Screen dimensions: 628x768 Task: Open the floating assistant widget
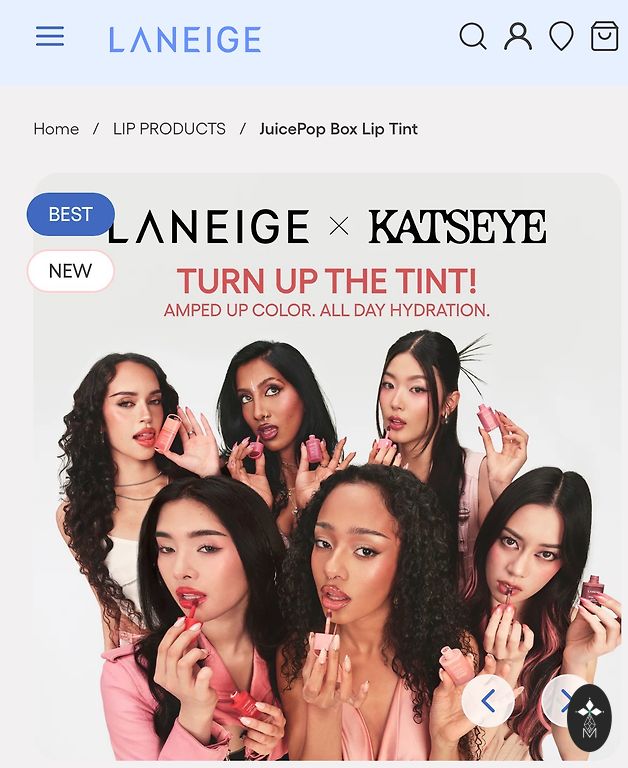pyautogui.click(x=590, y=718)
